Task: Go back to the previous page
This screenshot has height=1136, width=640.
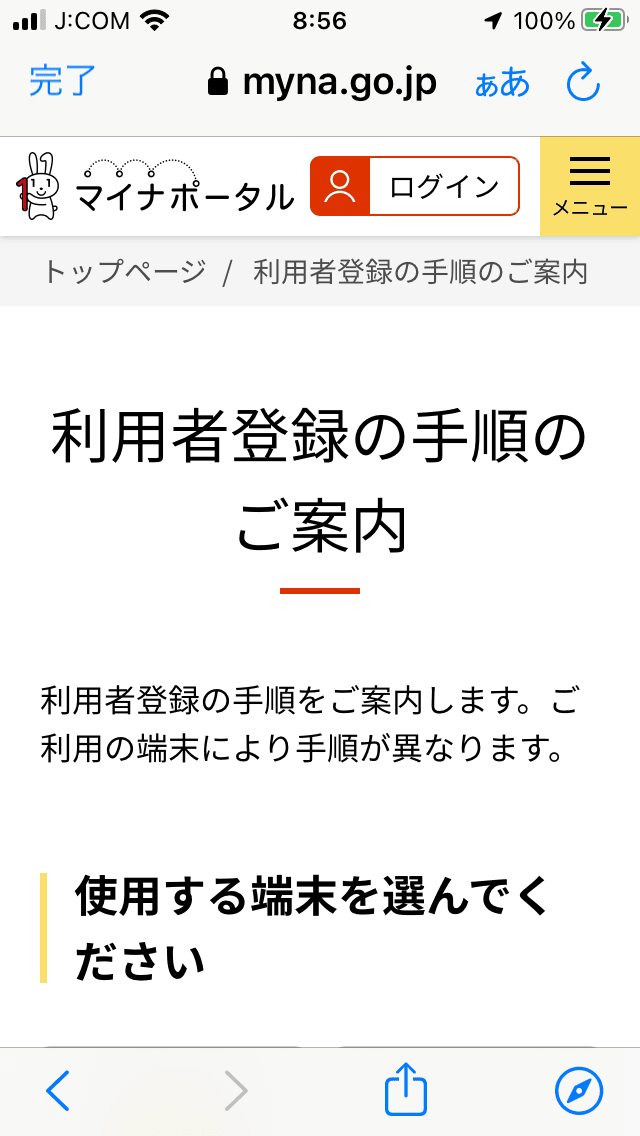Action: tap(57, 1090)
